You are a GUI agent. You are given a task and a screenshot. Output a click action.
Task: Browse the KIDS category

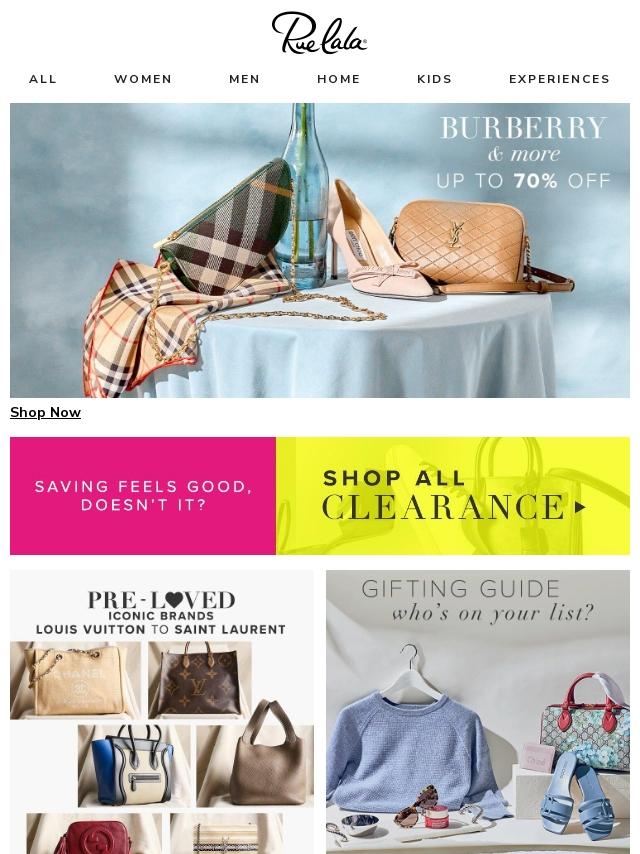pyautogui.click(x=434, y=79)
